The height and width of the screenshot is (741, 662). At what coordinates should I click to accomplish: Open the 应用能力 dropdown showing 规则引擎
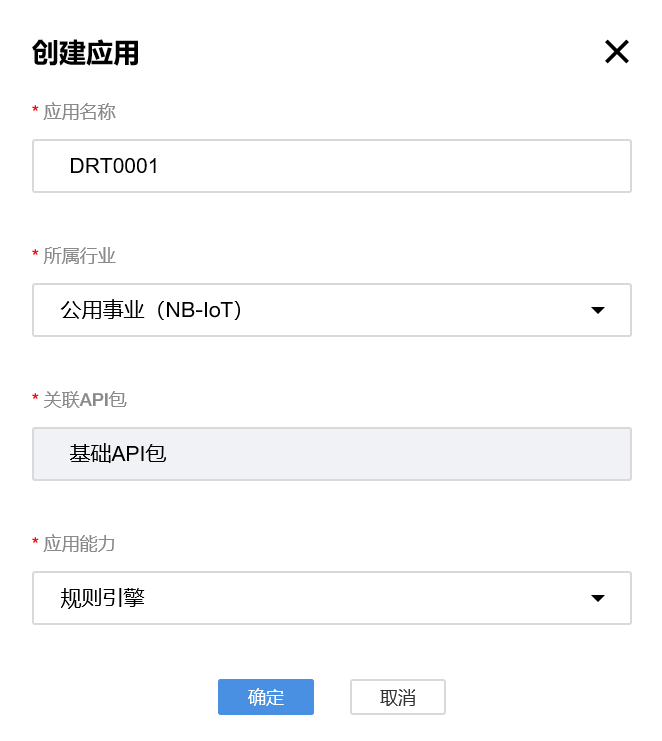click(x=331, y=598)
